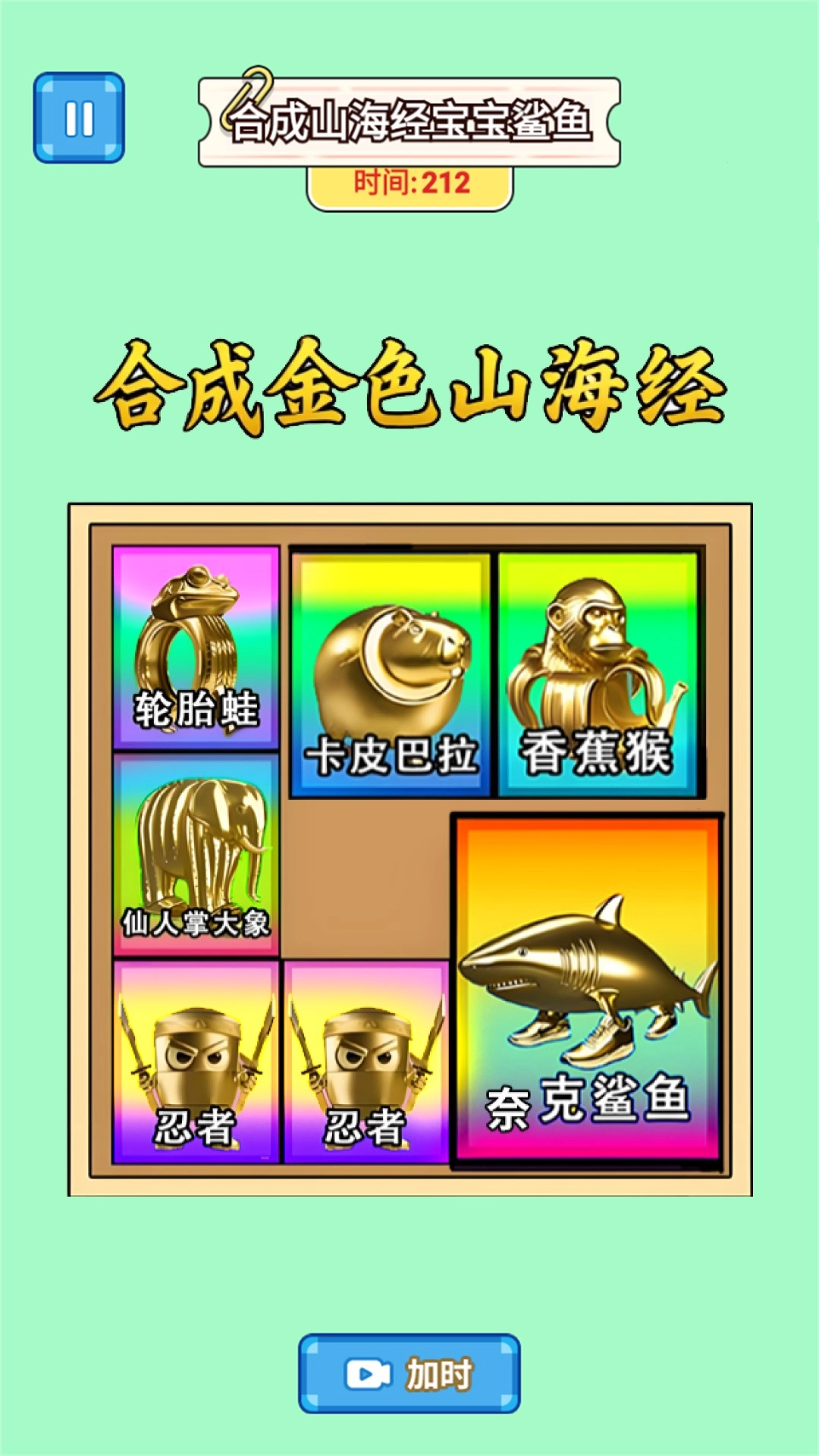The height and width of the screenshot is (1456, 819).
Task: Select the 卡皮巴拉 tile
Action: 390,674
